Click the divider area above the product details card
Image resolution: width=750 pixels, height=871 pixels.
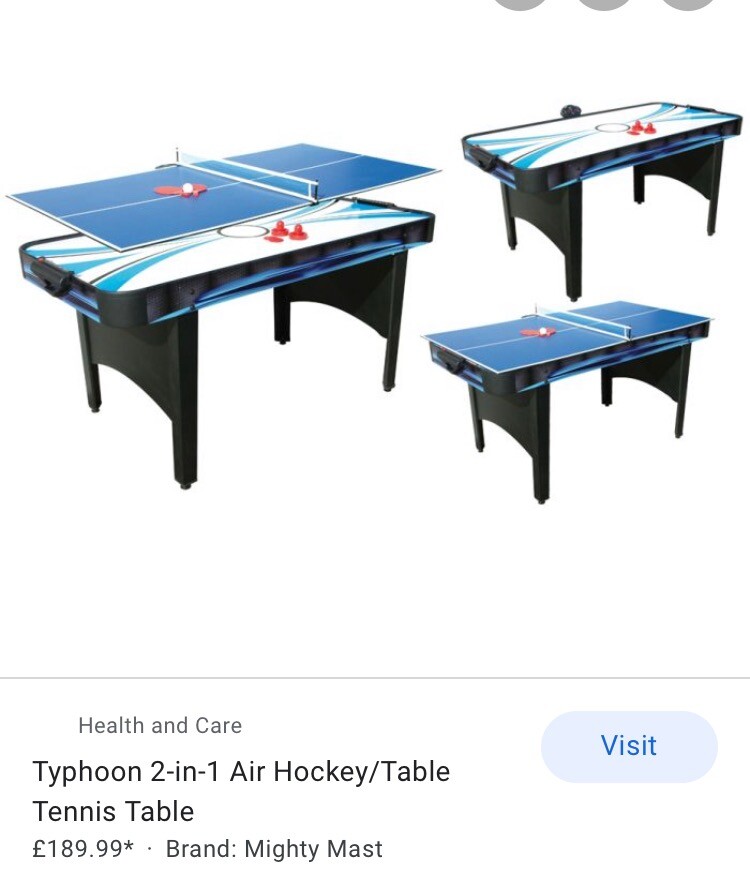375,680
